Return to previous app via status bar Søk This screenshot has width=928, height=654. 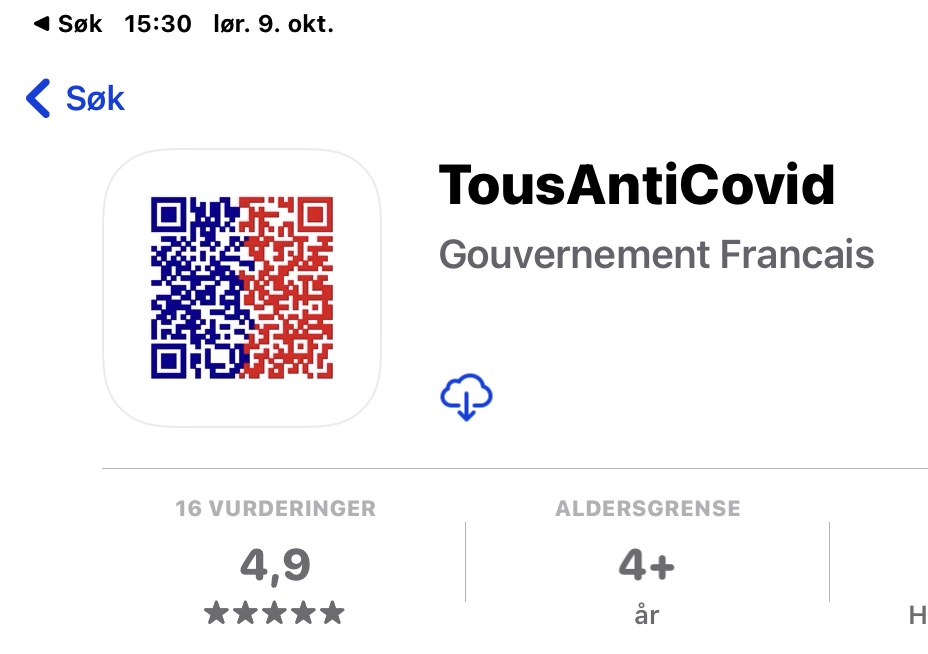pyautogui.click(x=68, y=24)
